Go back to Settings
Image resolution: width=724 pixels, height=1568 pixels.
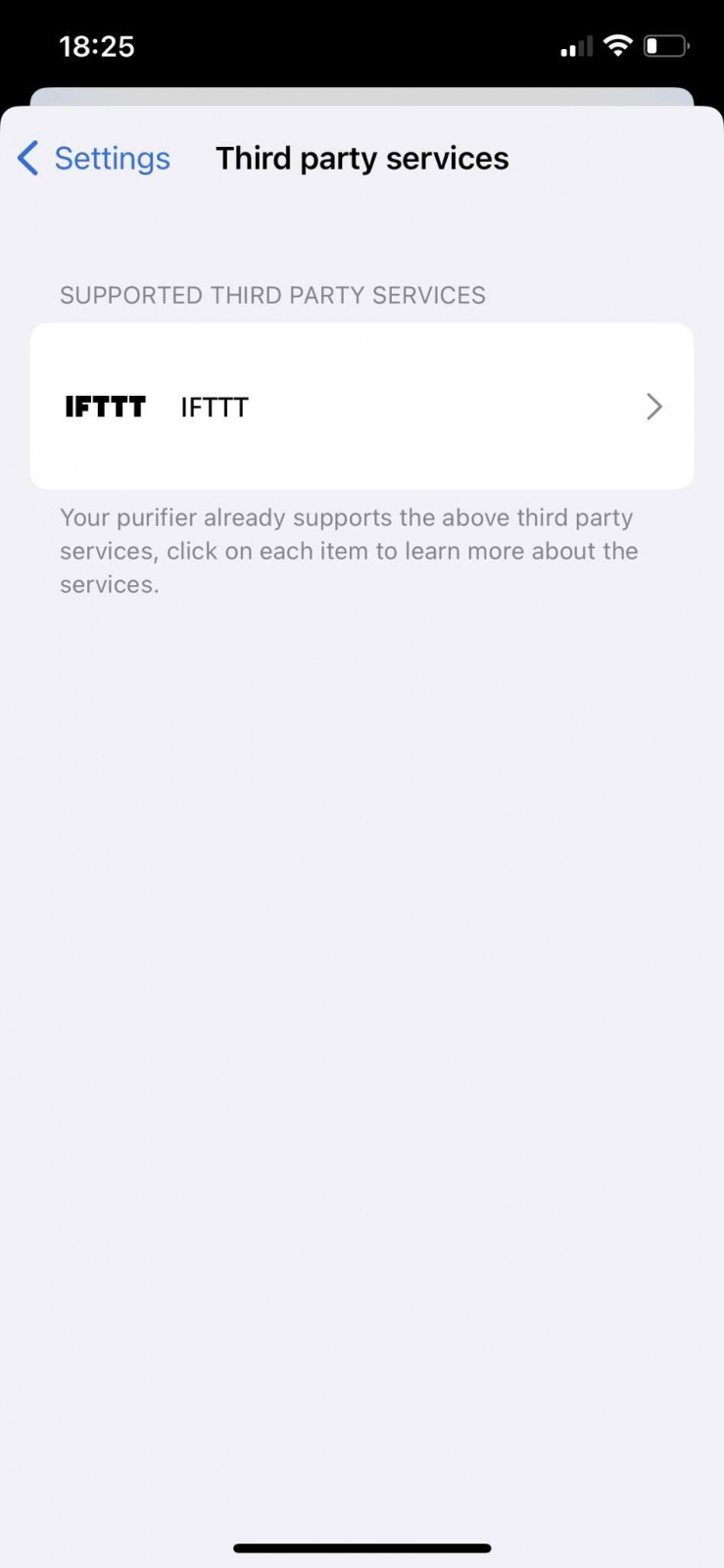(95, 159)
